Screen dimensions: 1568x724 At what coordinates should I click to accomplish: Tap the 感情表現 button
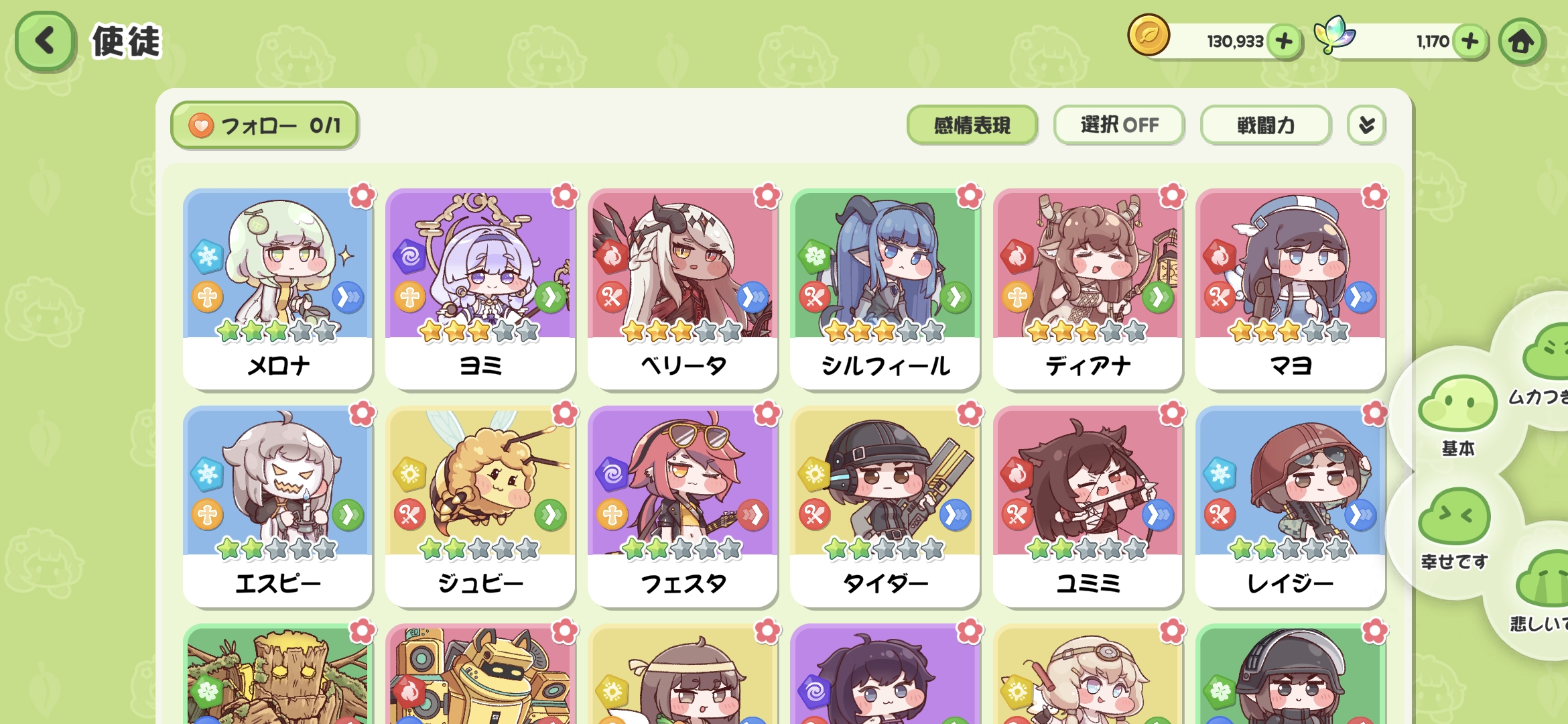[972, 125]
